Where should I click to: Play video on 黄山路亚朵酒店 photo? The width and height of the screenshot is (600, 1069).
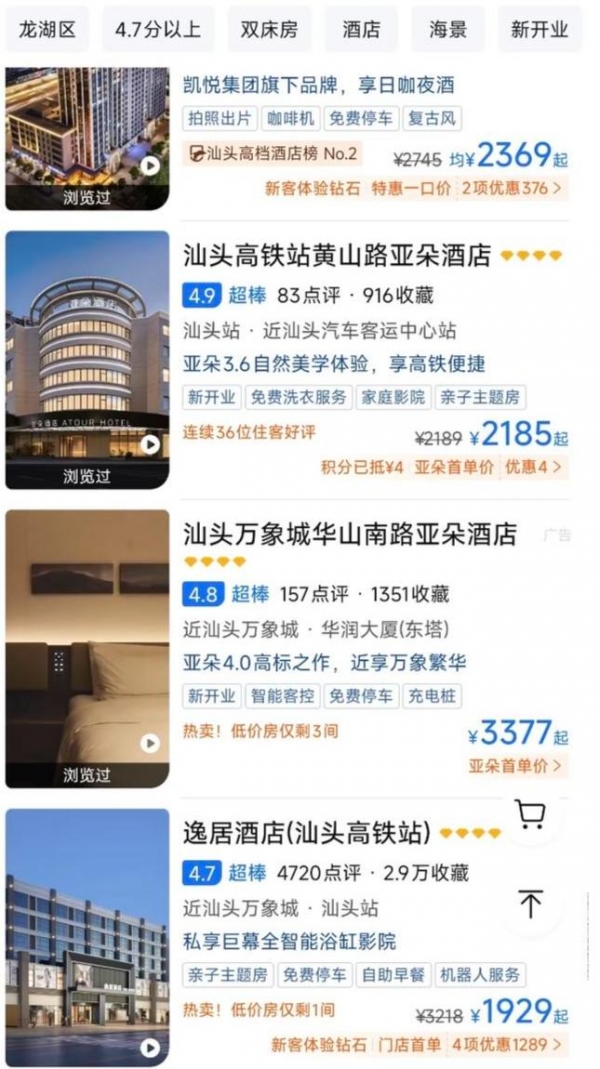[x=150, y=444]
